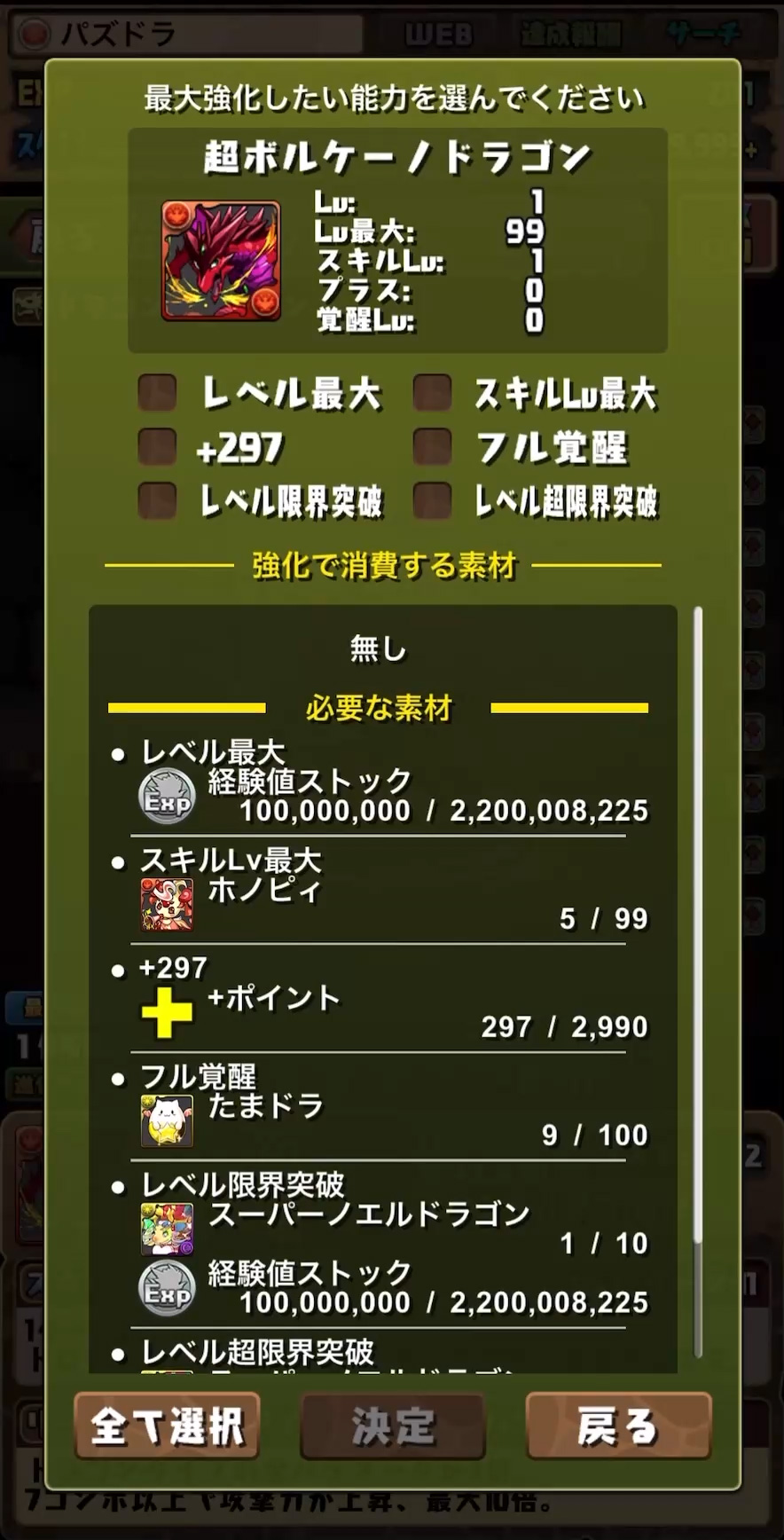Select the レベル限界突破 checkbox
The width and height of the screenshot is (784, 1540).
[x=157, y=501]
